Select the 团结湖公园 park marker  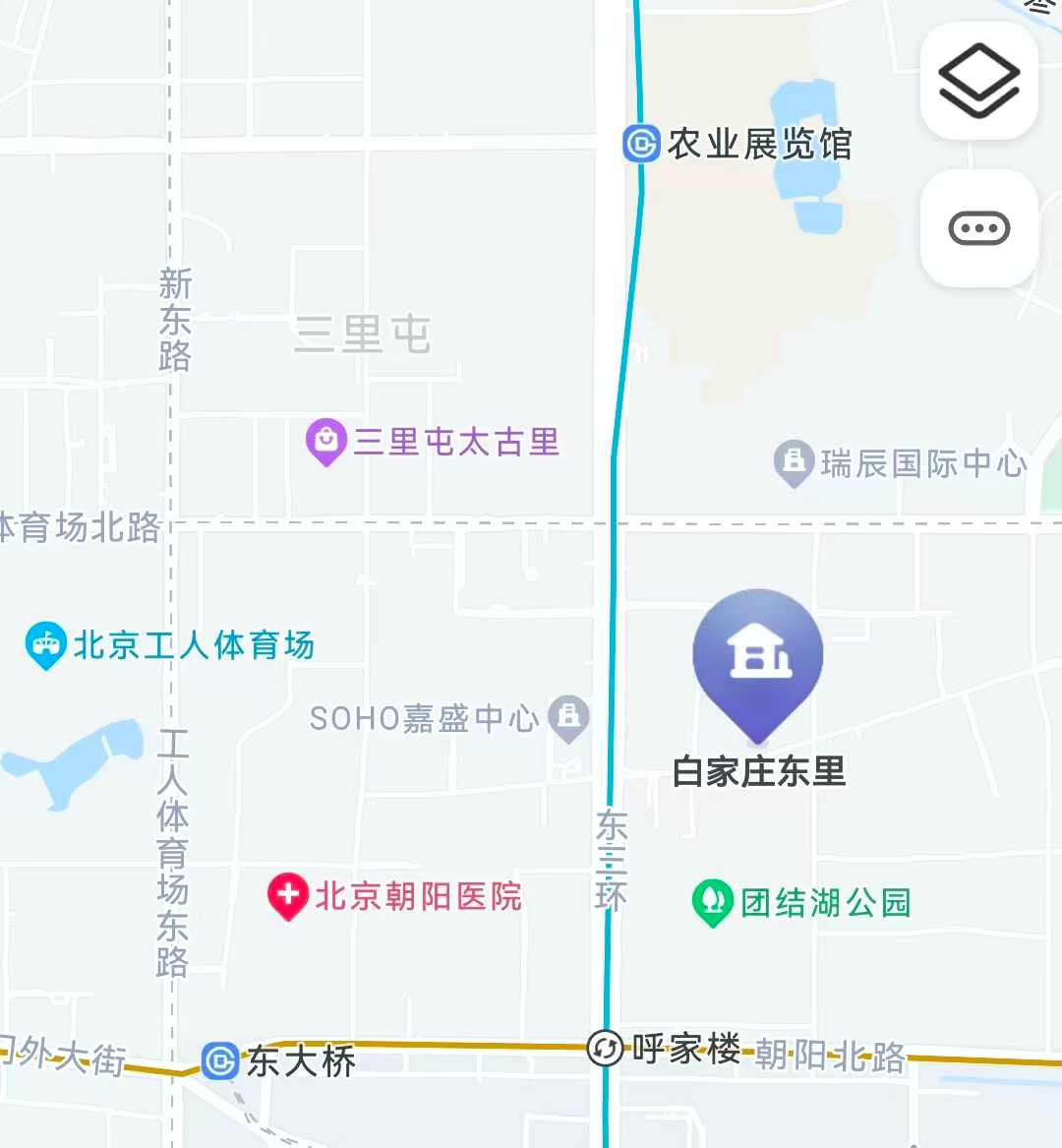coord(712,902)
